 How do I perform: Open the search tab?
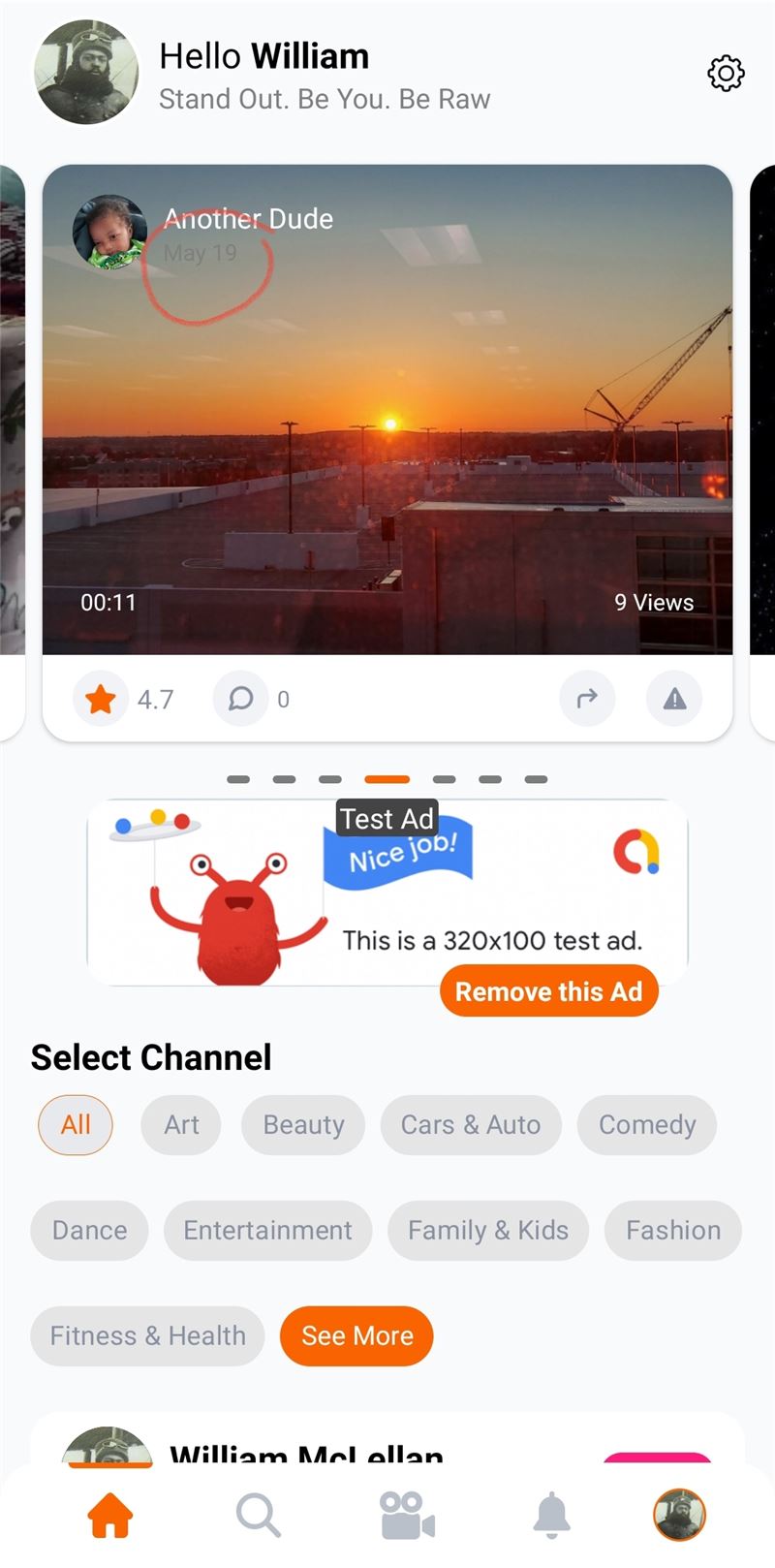tap(258, 1515)
